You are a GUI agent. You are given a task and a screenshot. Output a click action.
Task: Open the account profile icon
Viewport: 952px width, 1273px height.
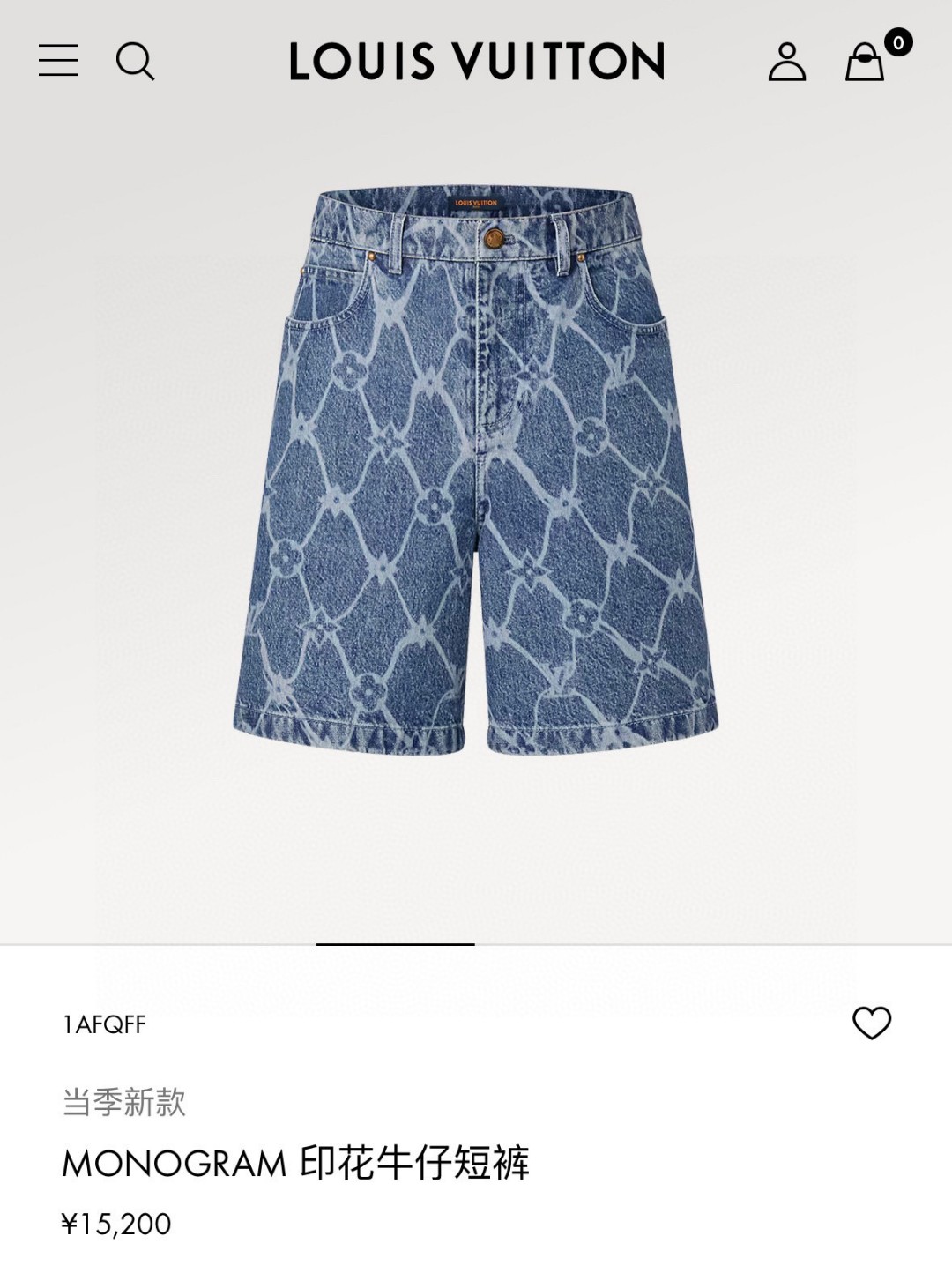786,62
